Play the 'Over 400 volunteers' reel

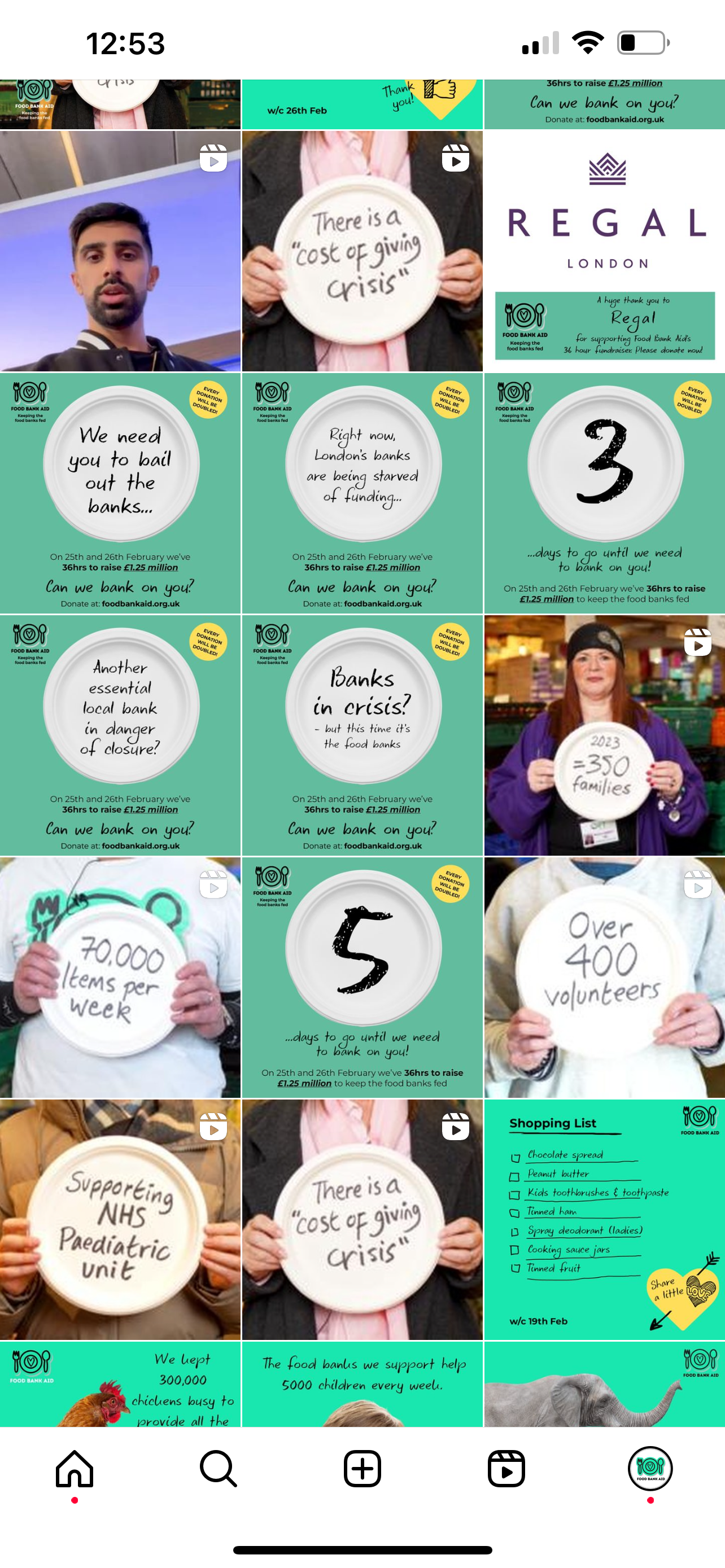tap(605, 978)
